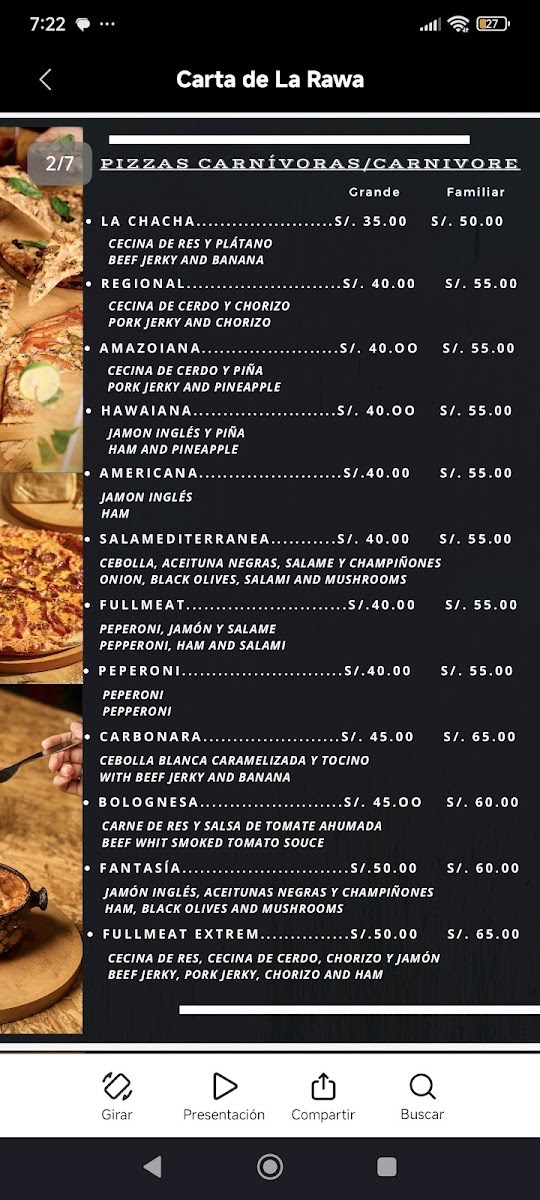Open recent apps from the navigation bar

click(387, 1166)
